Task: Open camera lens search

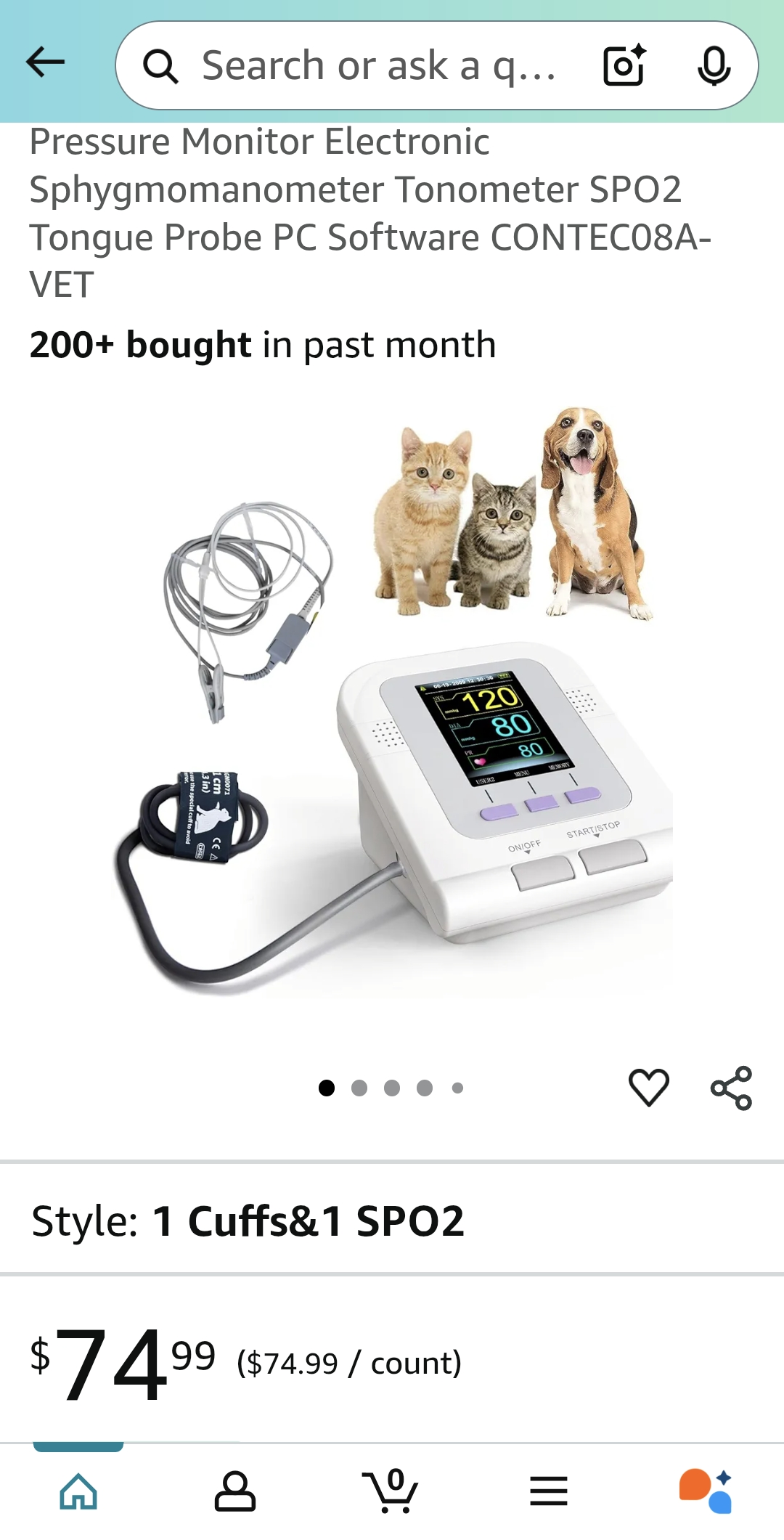Action: coord(624,65)
